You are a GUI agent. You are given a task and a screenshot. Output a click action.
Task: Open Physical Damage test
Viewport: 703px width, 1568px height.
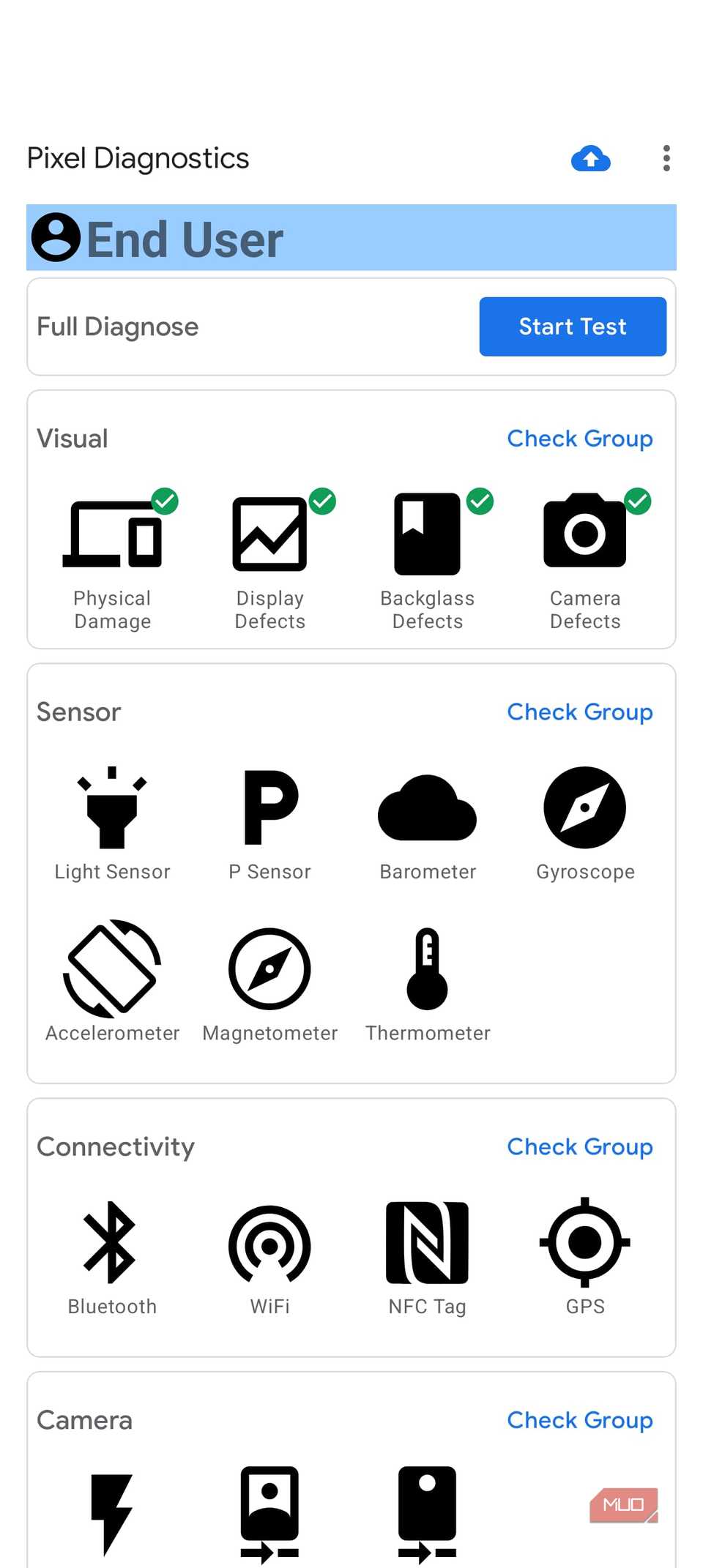[x=112, y=558]
